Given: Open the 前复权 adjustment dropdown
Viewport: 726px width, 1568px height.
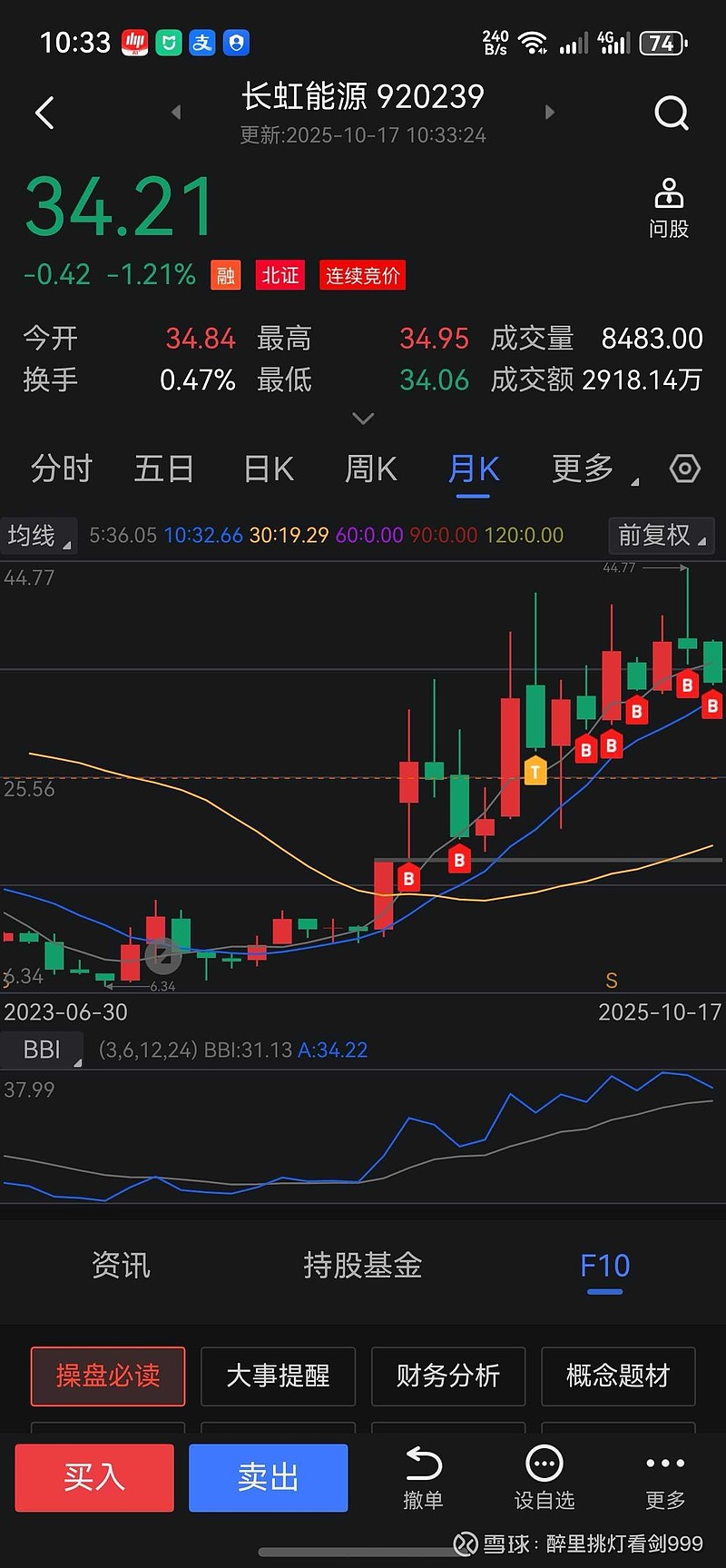Looking at the screenshot, I should click(661, 536).
